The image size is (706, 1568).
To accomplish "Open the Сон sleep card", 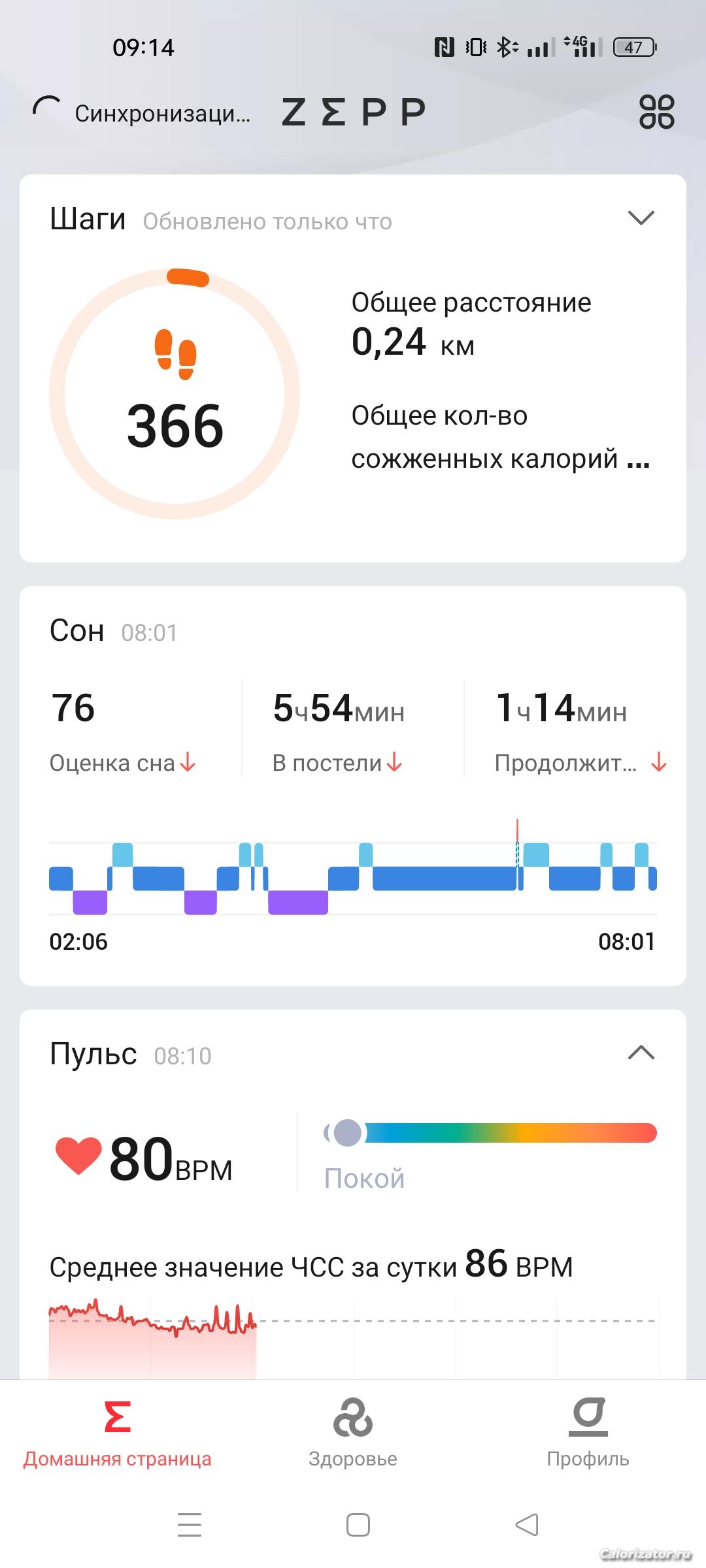I will (353, 784).
